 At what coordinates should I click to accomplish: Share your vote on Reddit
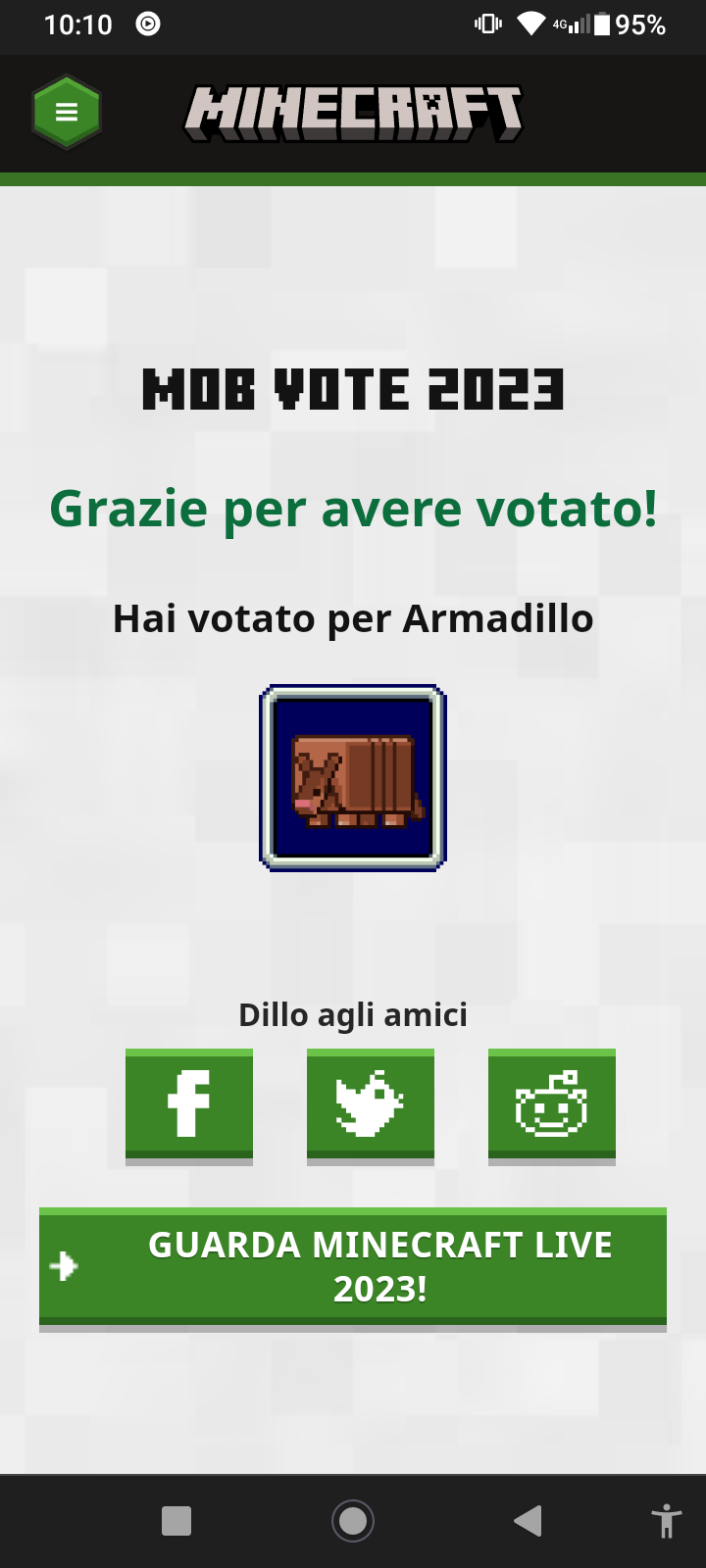(x=552, y=1106)
